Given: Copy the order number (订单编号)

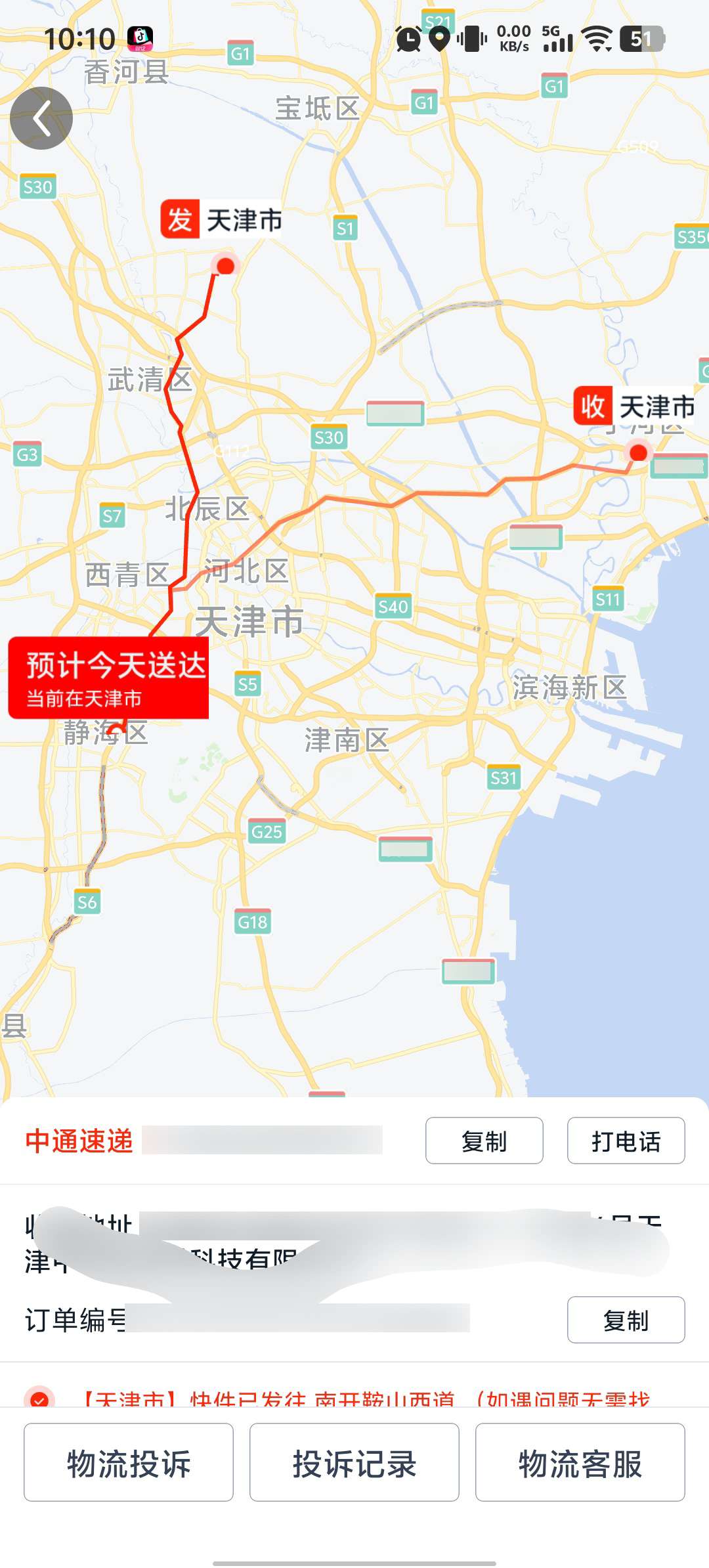Looking at the screenshot, I should (626, 1320).
